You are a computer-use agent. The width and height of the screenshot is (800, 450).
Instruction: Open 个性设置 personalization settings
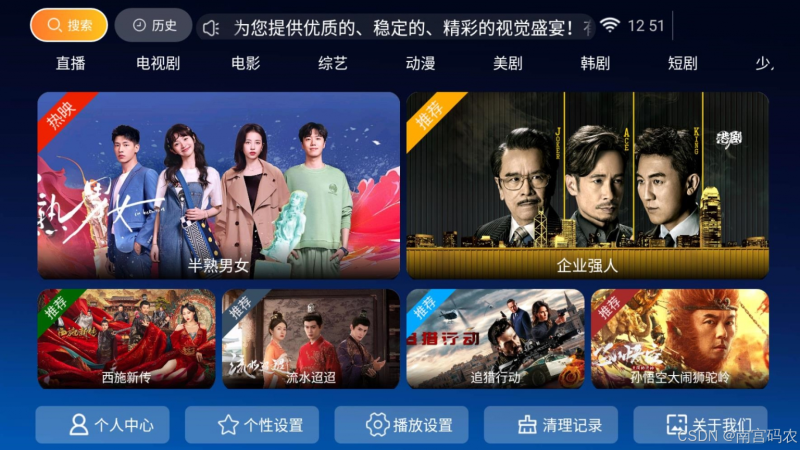[x=252, y=425]
